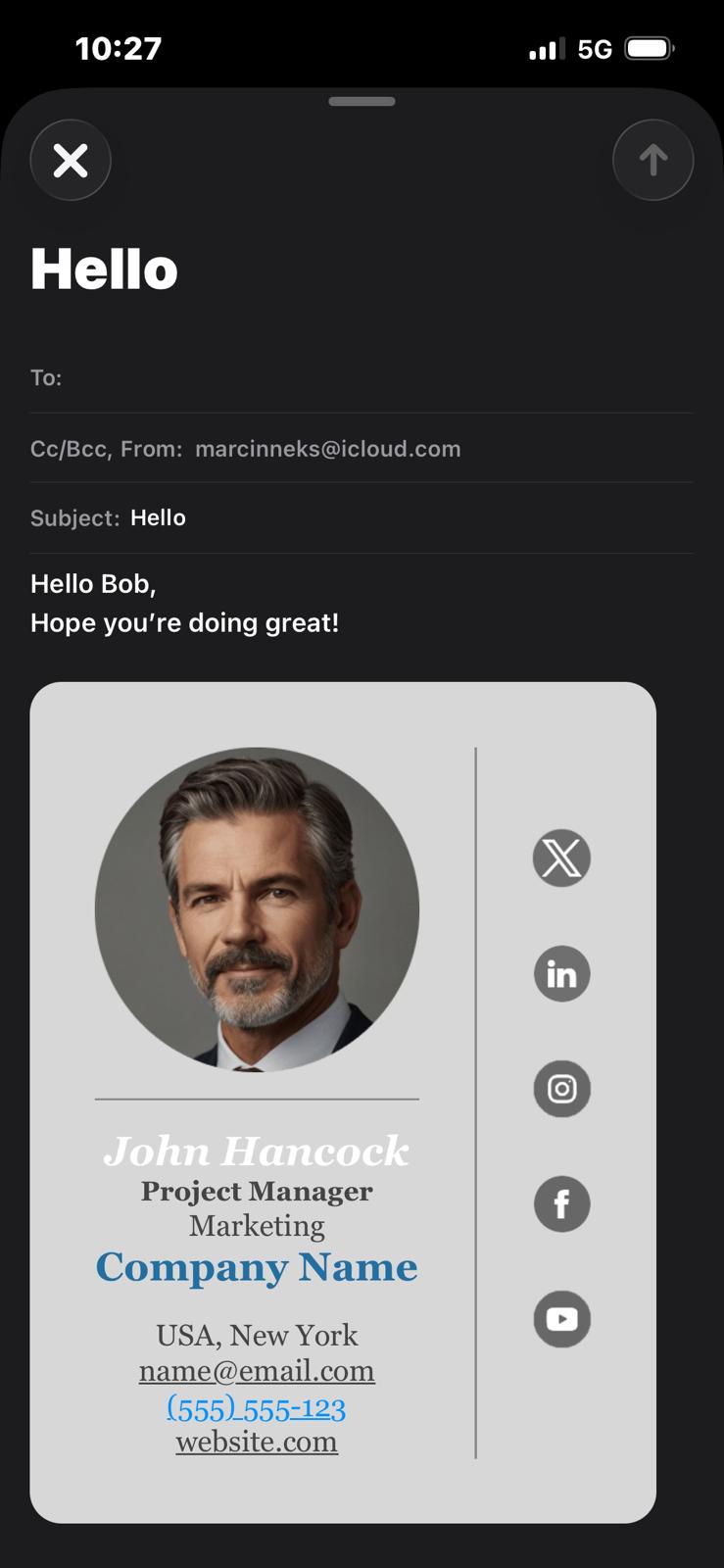Tap the To recipient field
Viewport: 724px width, 1568px height.
[x=372, y=378]
